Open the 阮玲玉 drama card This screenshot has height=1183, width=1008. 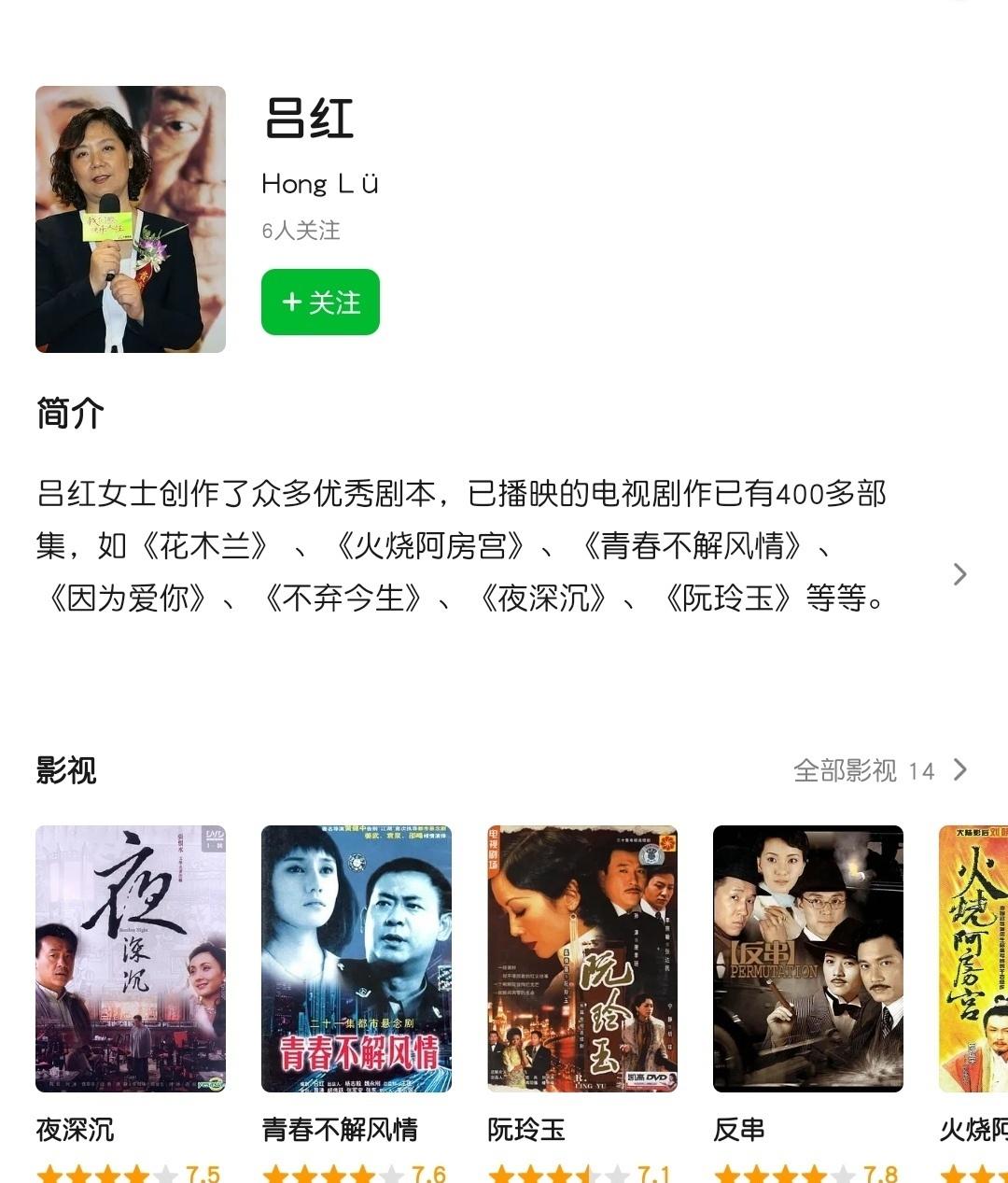(582, 959)
